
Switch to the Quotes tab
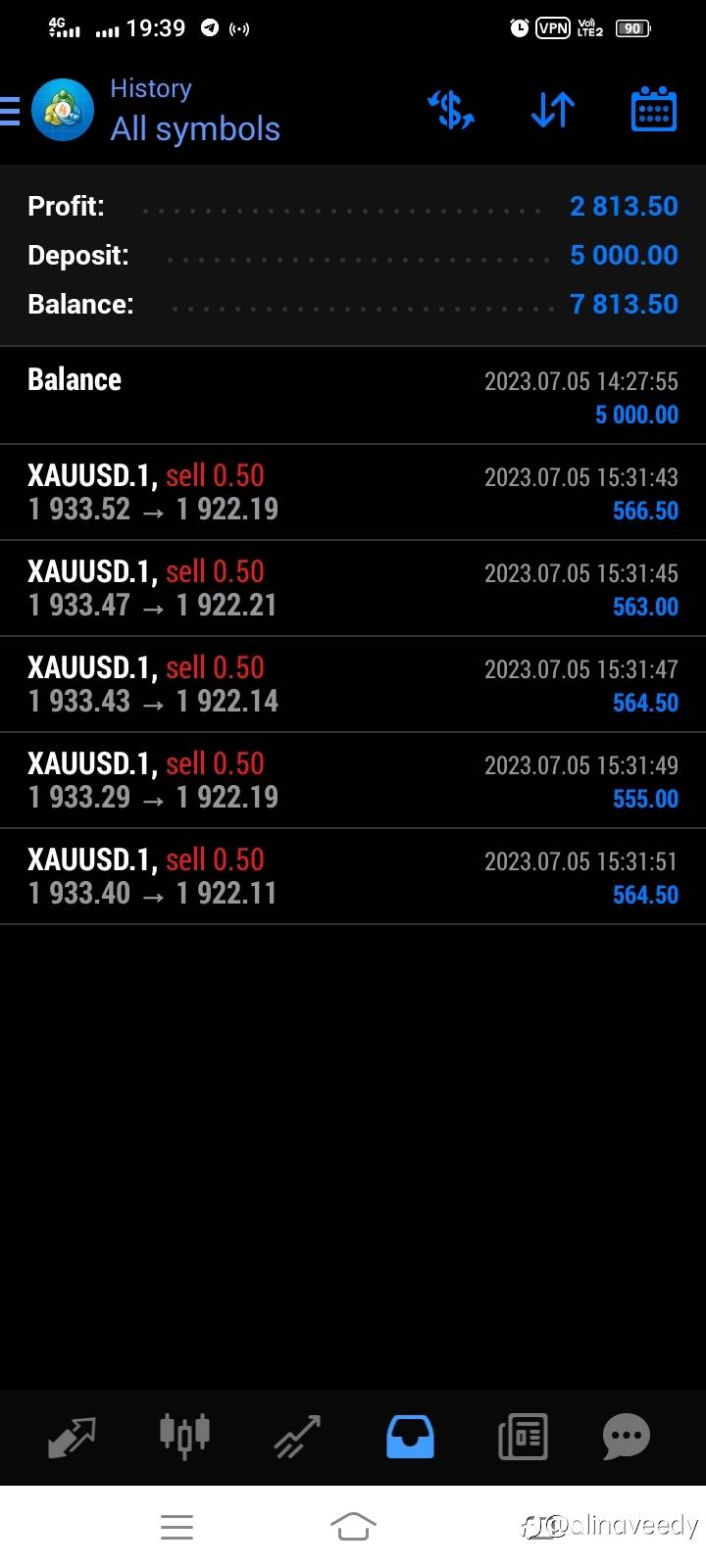(x=73, y=1437)
